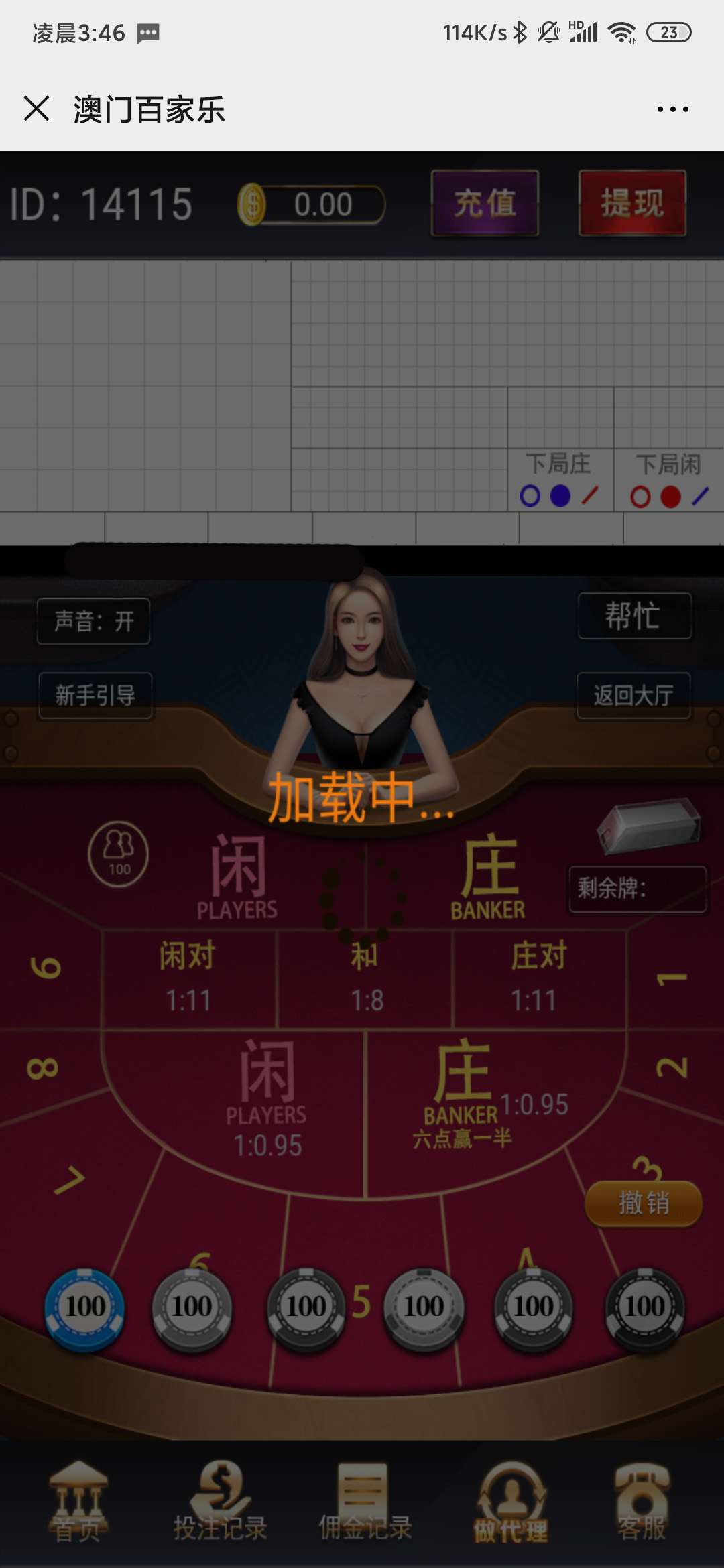The height and width of the screenshot is (1568, 724).
Task: Tap the 充值 recharge button
Action: pyautogui.click(x=485, y=203)
